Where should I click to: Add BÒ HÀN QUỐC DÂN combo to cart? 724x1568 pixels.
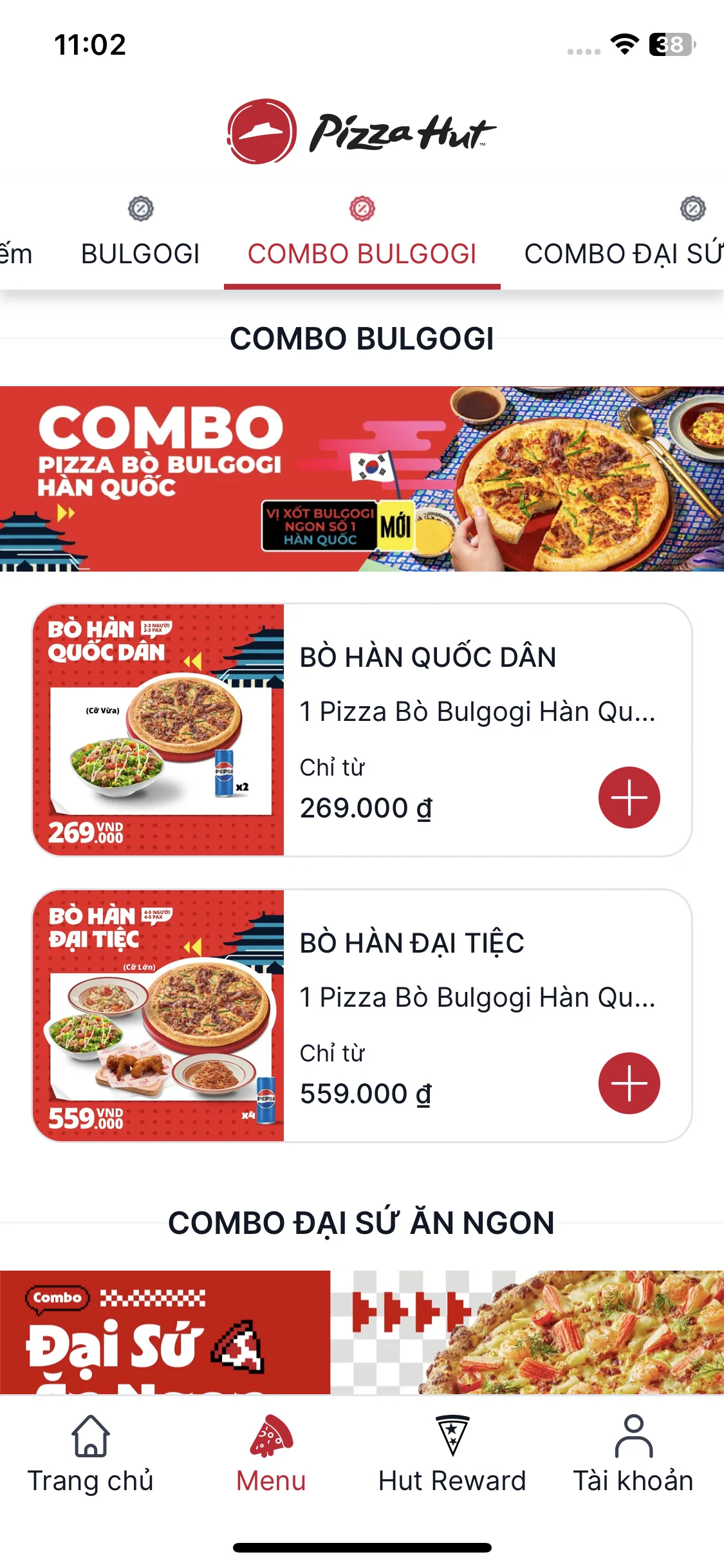(x=629, y=797)
